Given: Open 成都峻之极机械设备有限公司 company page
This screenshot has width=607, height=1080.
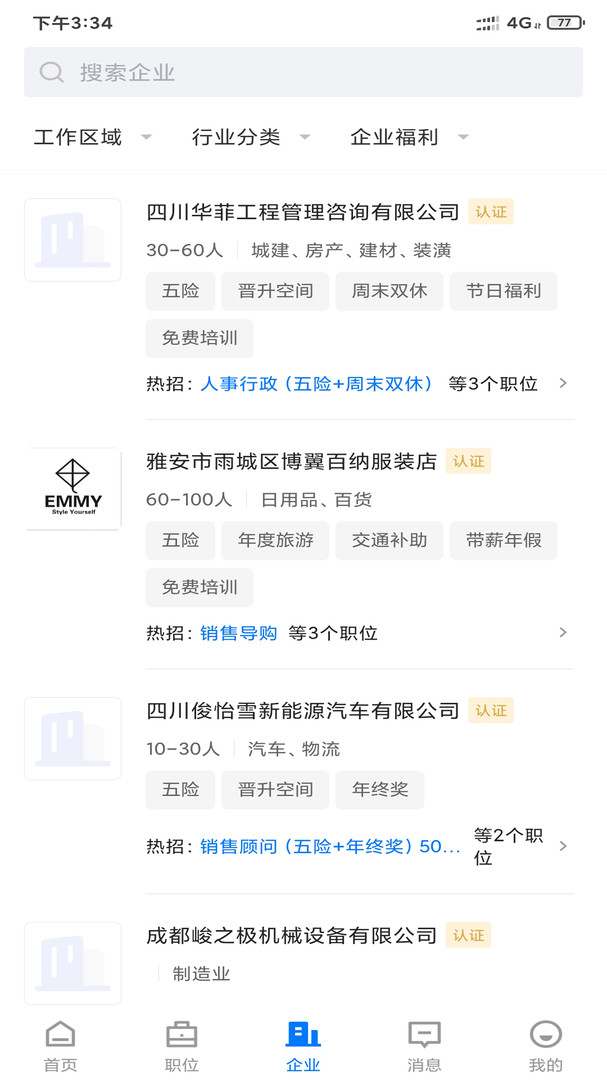Looking at the screenshot, I should [291, 936].
